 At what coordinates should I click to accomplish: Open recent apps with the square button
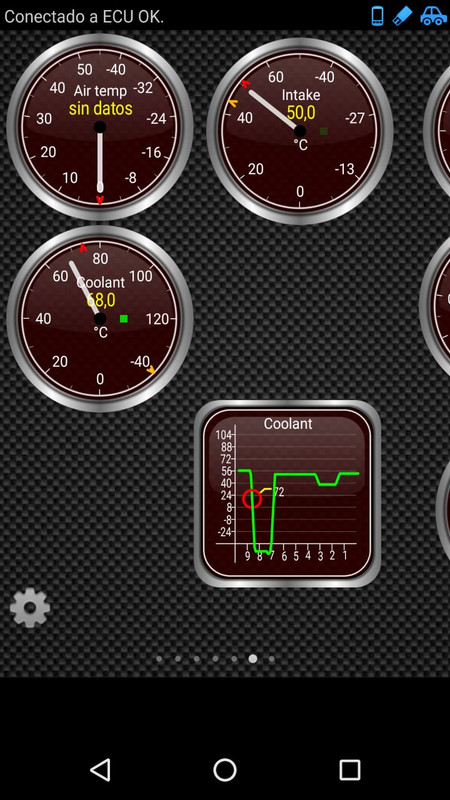[350, 769]
